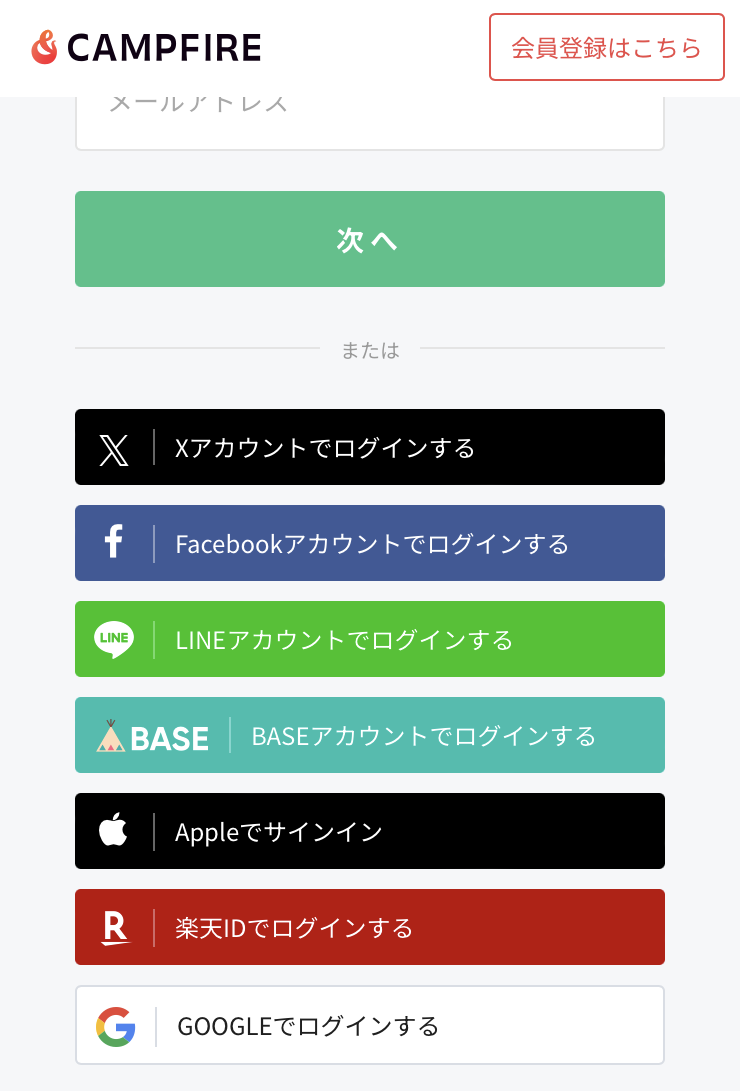The image size is (740, 1091).
Task: Click the X (Twitter) icon
Action: pos(115,447)
